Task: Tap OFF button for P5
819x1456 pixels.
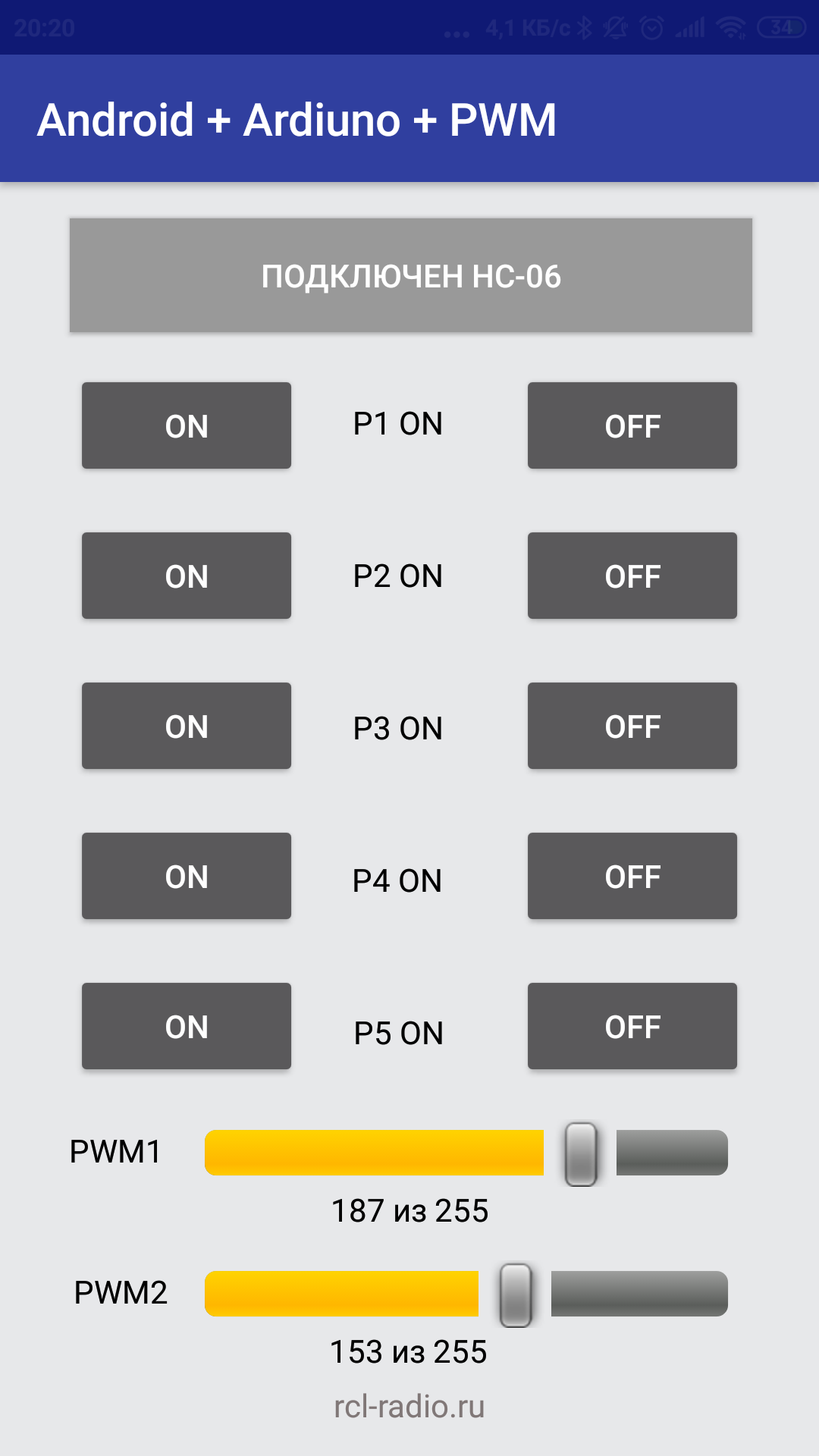Action: (x=632, y=1026)
